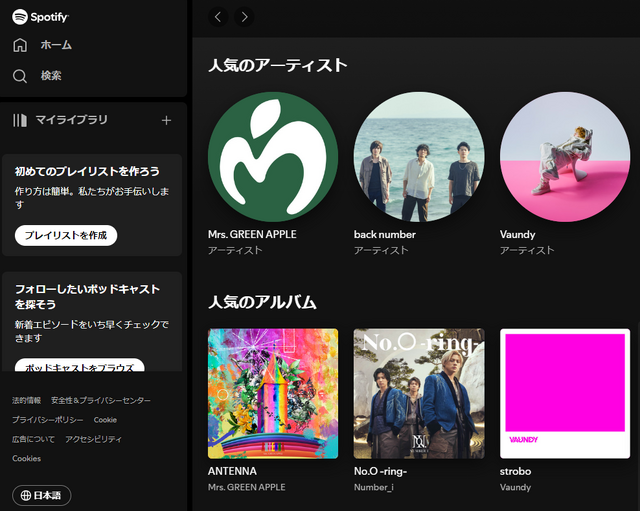Image resolution: width=640 pixels, height=511 pixels.
Task: Tap プレイリストを作成 button
Action: 66,236
